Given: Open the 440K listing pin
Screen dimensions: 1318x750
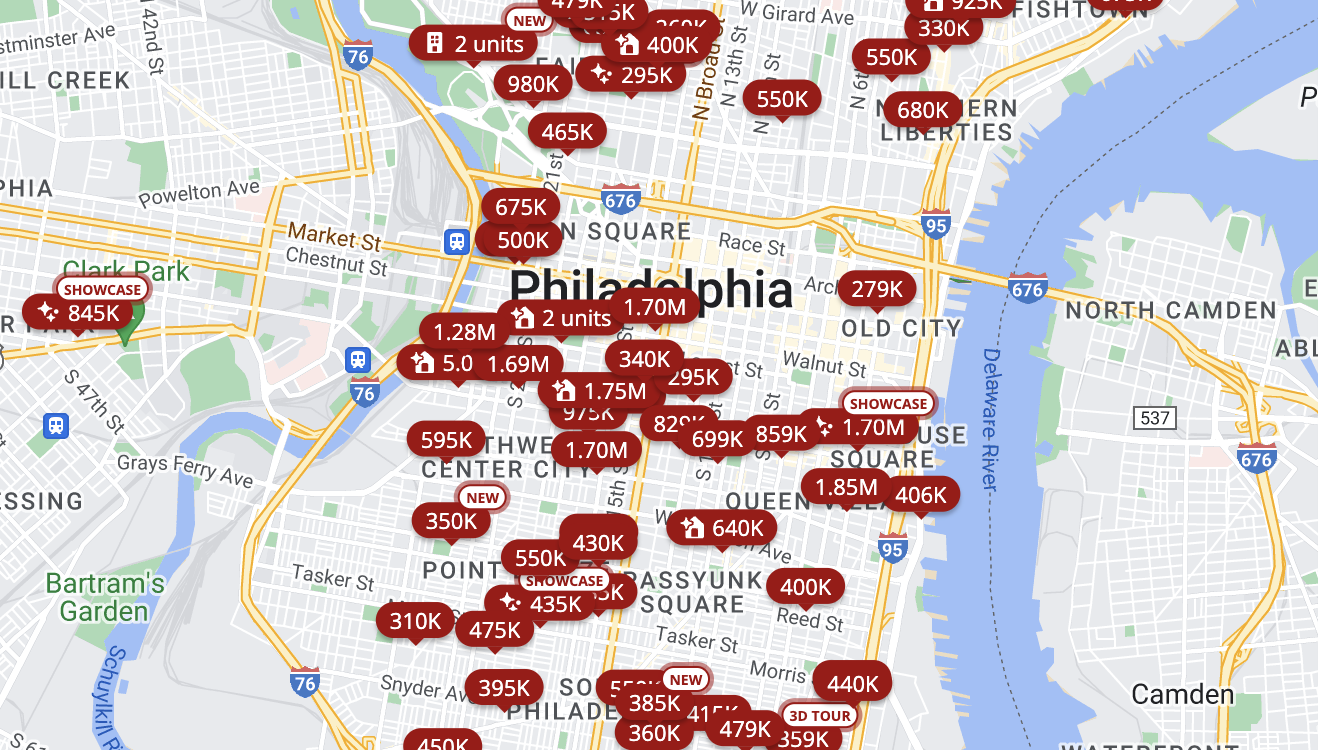Looking at the screenshot, I should coord(852,685).
